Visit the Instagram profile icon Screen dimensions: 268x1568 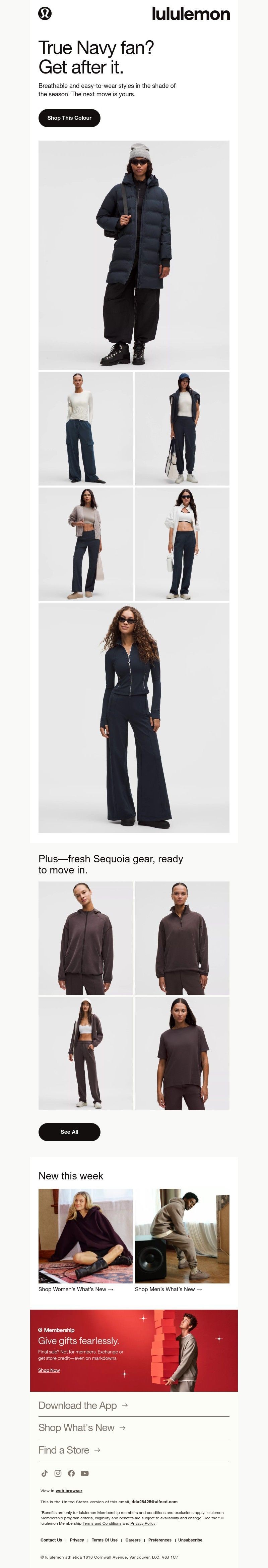coord(58,1474)
